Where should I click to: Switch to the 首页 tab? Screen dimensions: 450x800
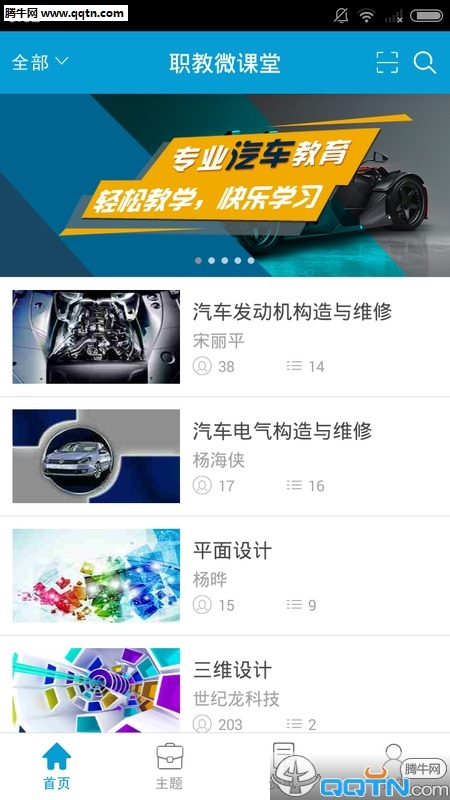[x=56, y=766]
